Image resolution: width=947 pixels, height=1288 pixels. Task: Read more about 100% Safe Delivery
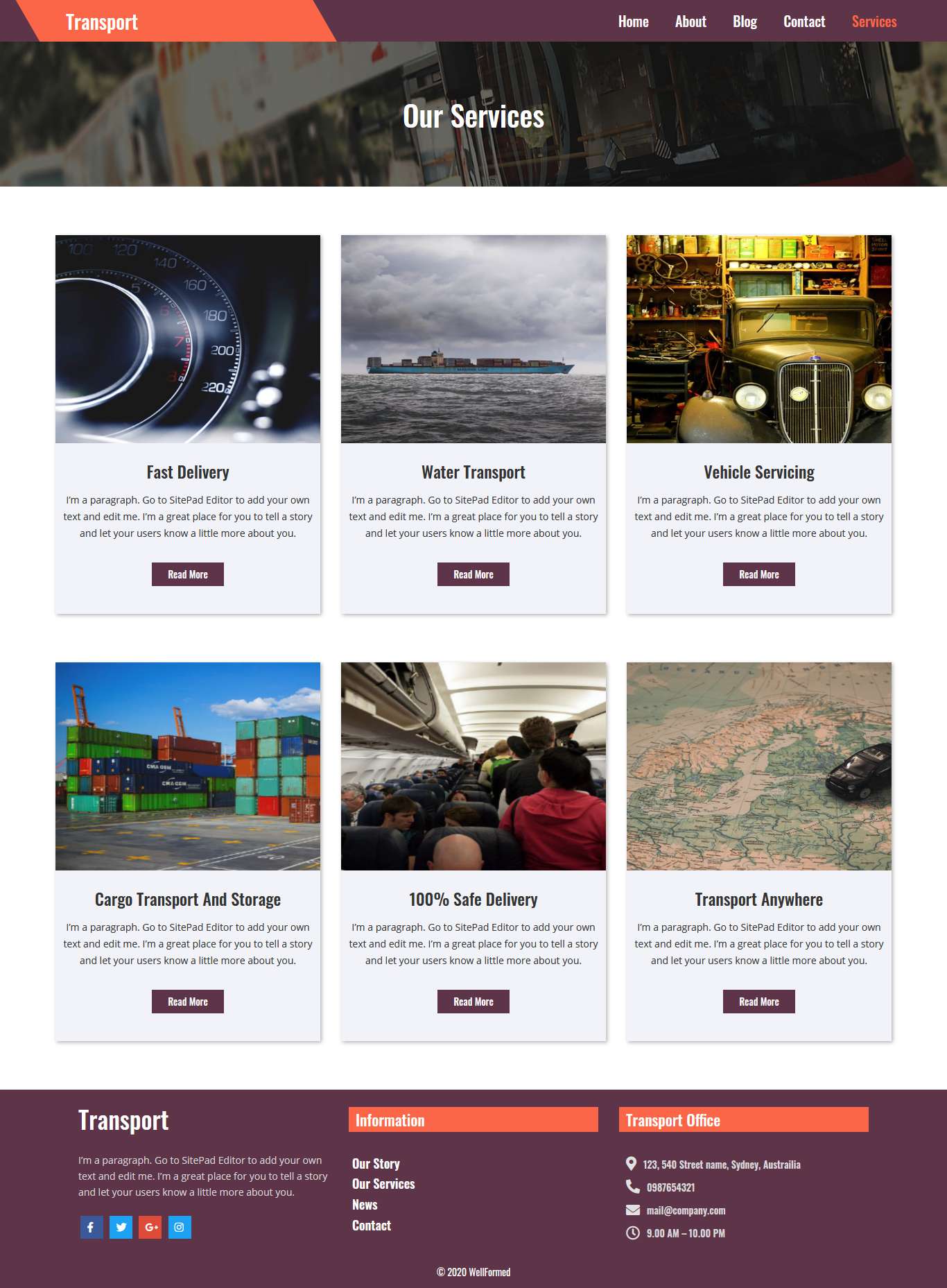coord(473,1002)
